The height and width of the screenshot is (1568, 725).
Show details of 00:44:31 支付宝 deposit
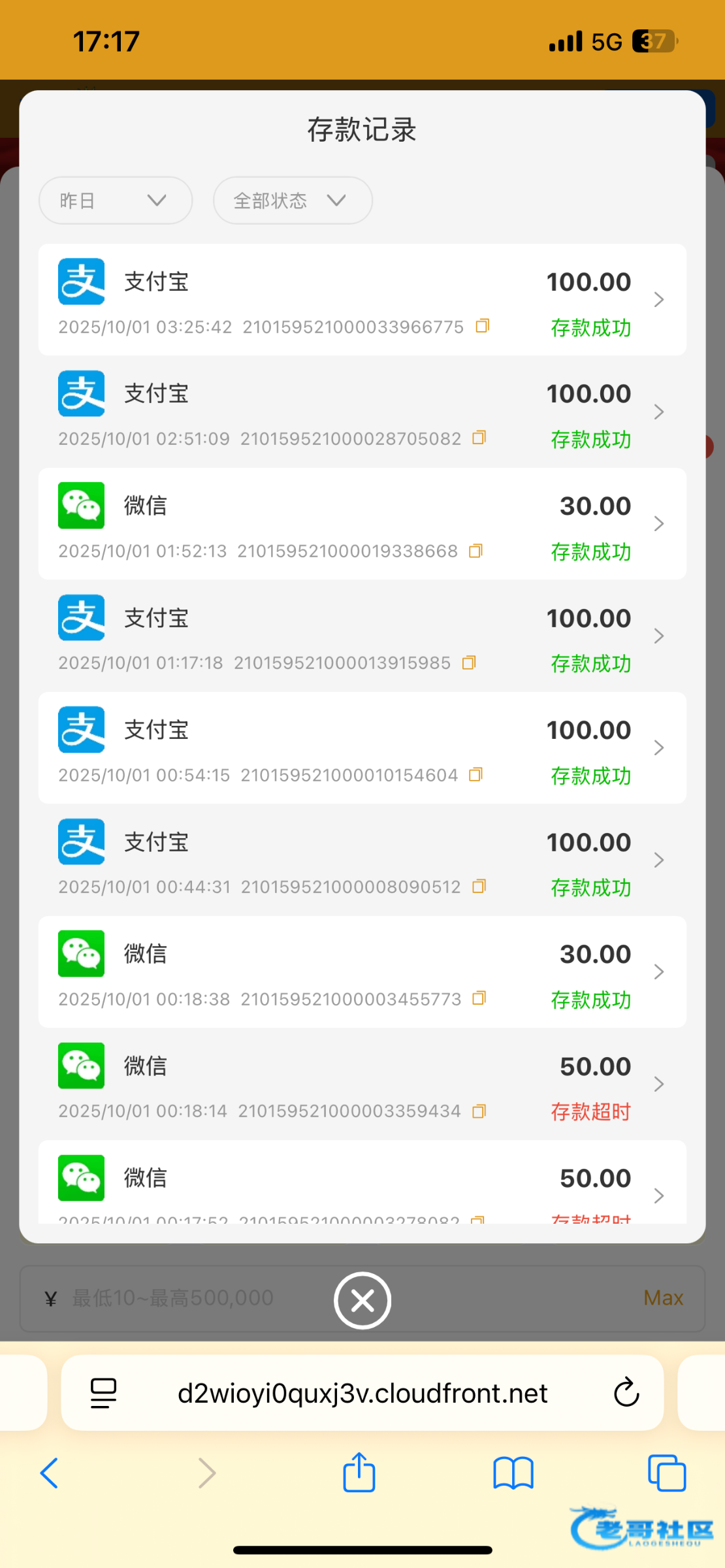362,860
